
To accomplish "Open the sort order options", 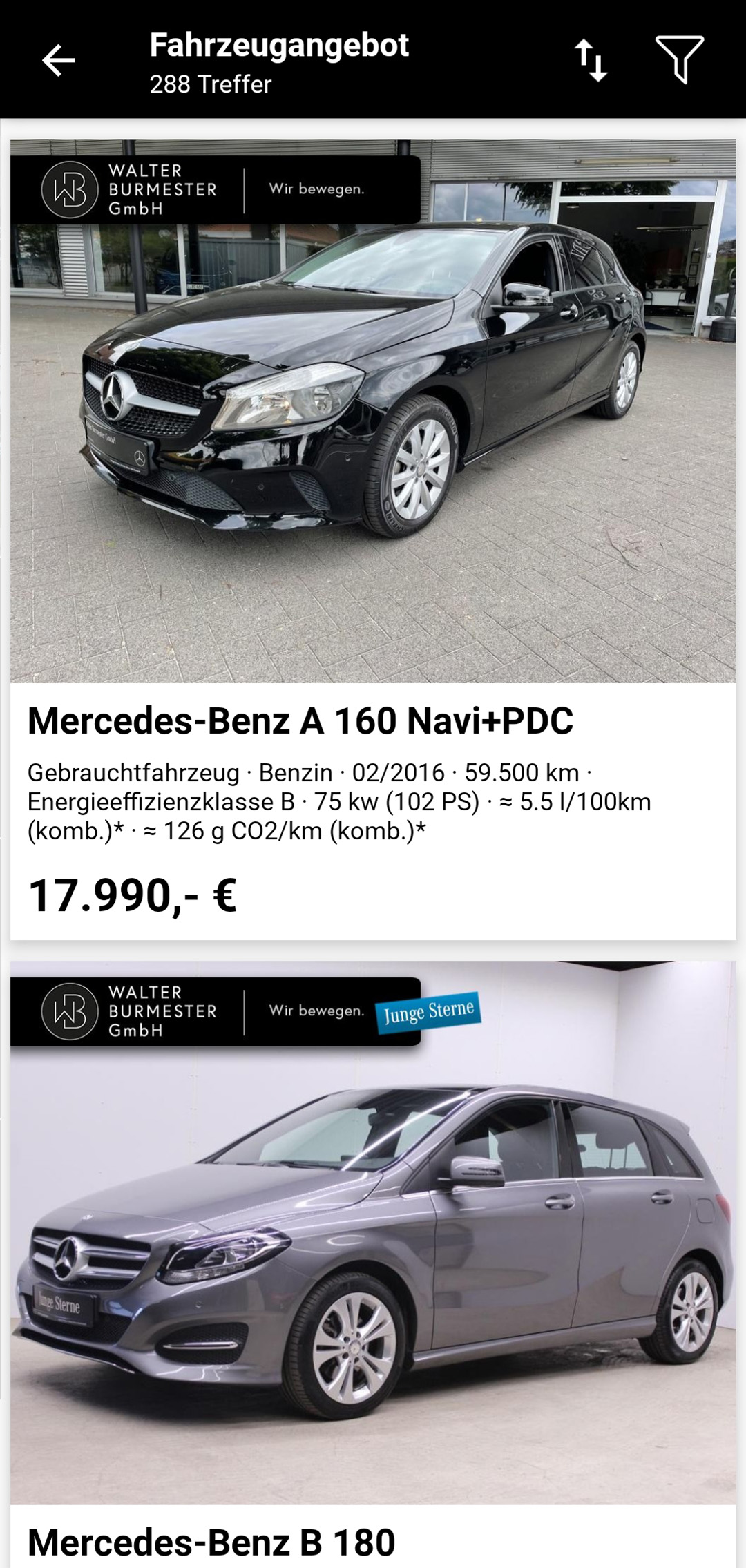I will pyautogui.click(x=591, y=61).
